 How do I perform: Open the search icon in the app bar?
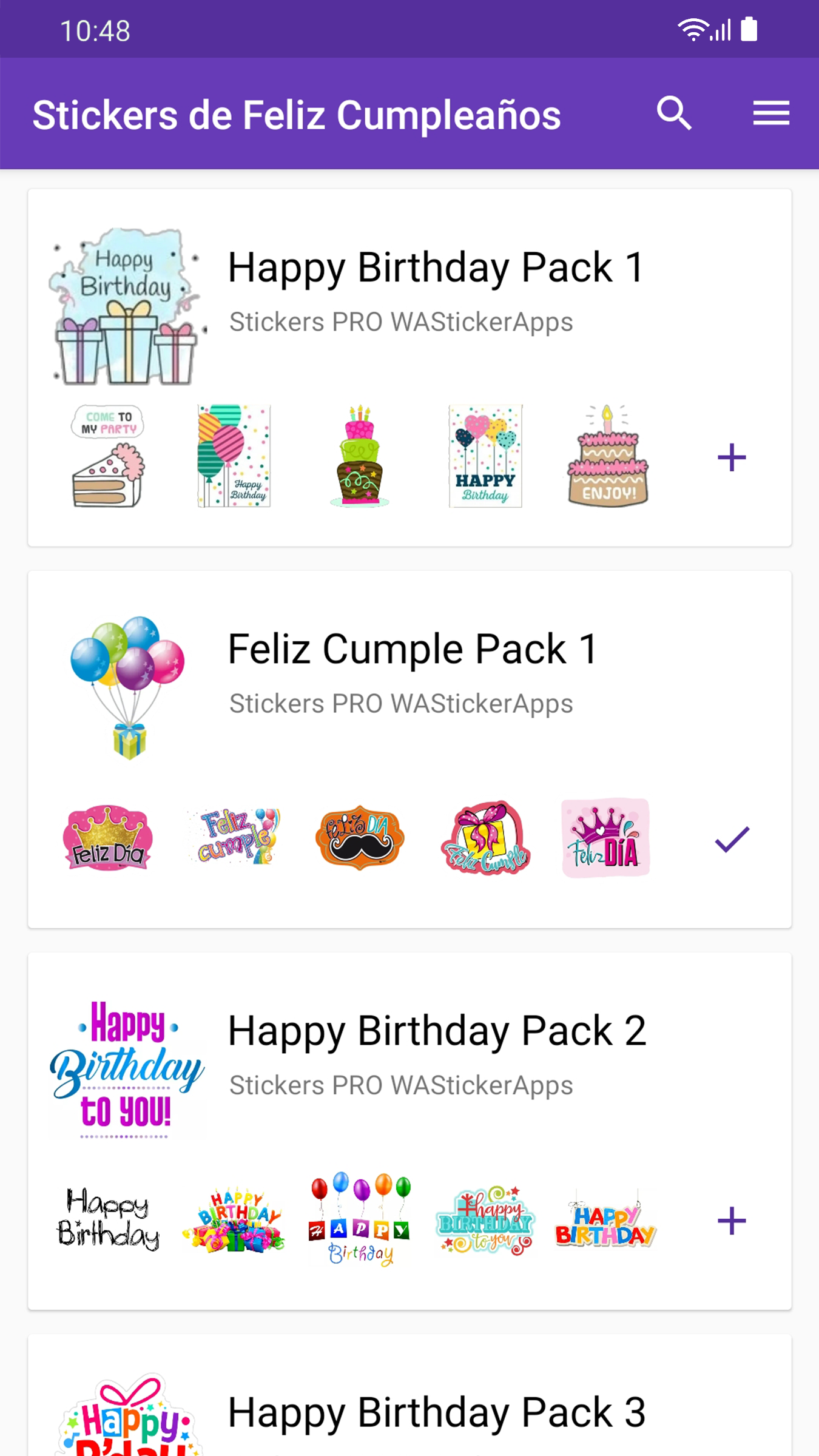tap(674, 113)
